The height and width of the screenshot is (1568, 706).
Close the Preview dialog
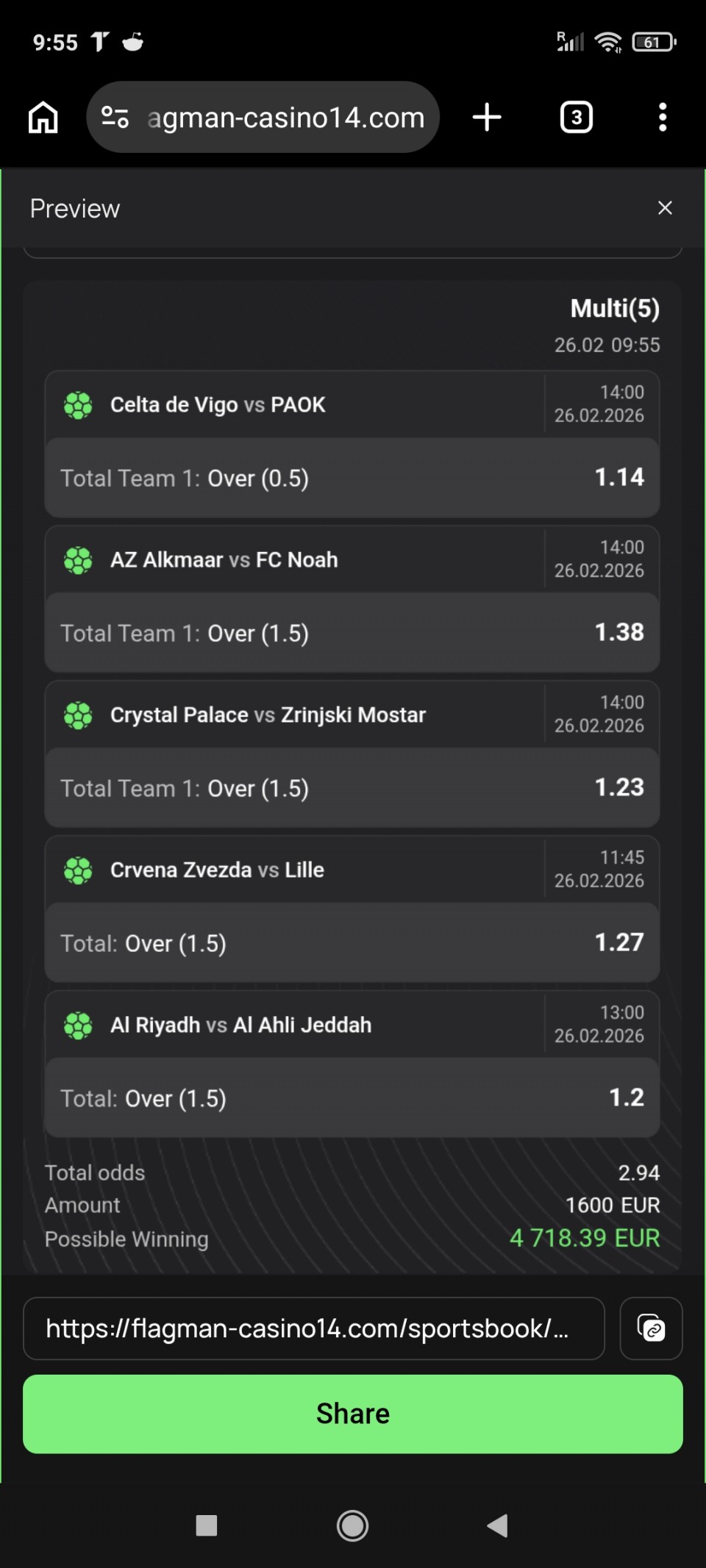tap(665, 208)
